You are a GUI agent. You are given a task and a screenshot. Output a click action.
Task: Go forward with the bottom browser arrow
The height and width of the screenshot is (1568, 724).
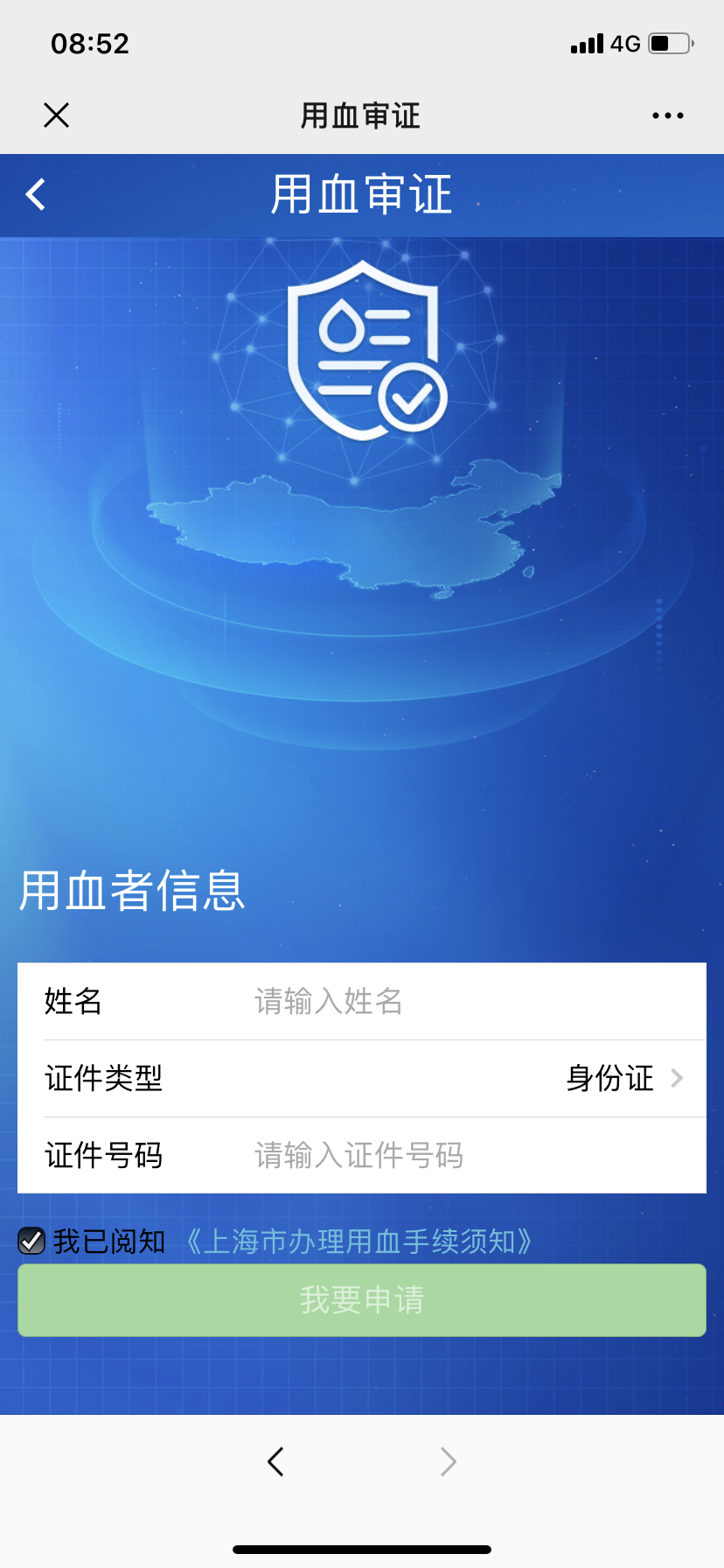[x=448, y=1461]
